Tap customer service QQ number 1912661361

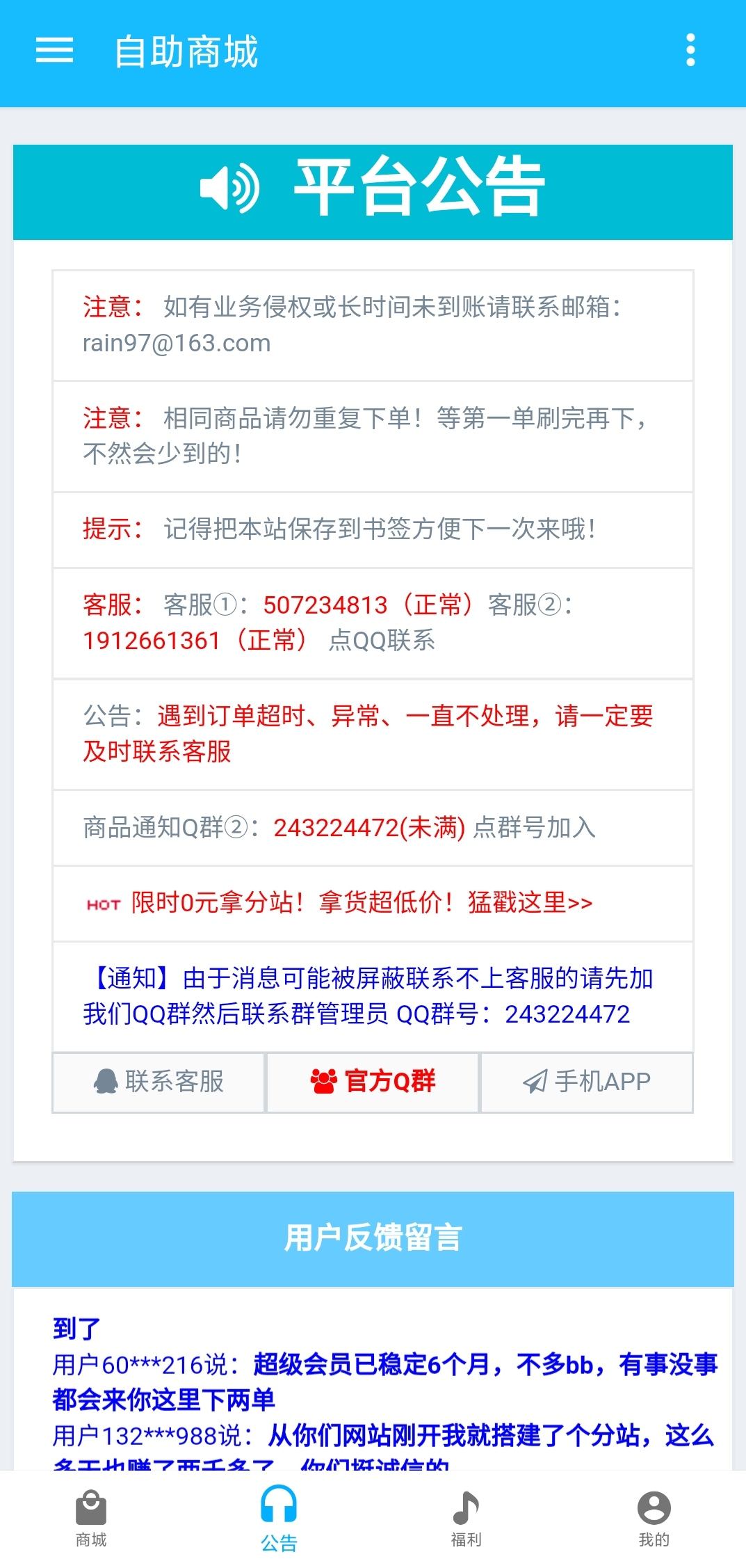tap(151, 641)
